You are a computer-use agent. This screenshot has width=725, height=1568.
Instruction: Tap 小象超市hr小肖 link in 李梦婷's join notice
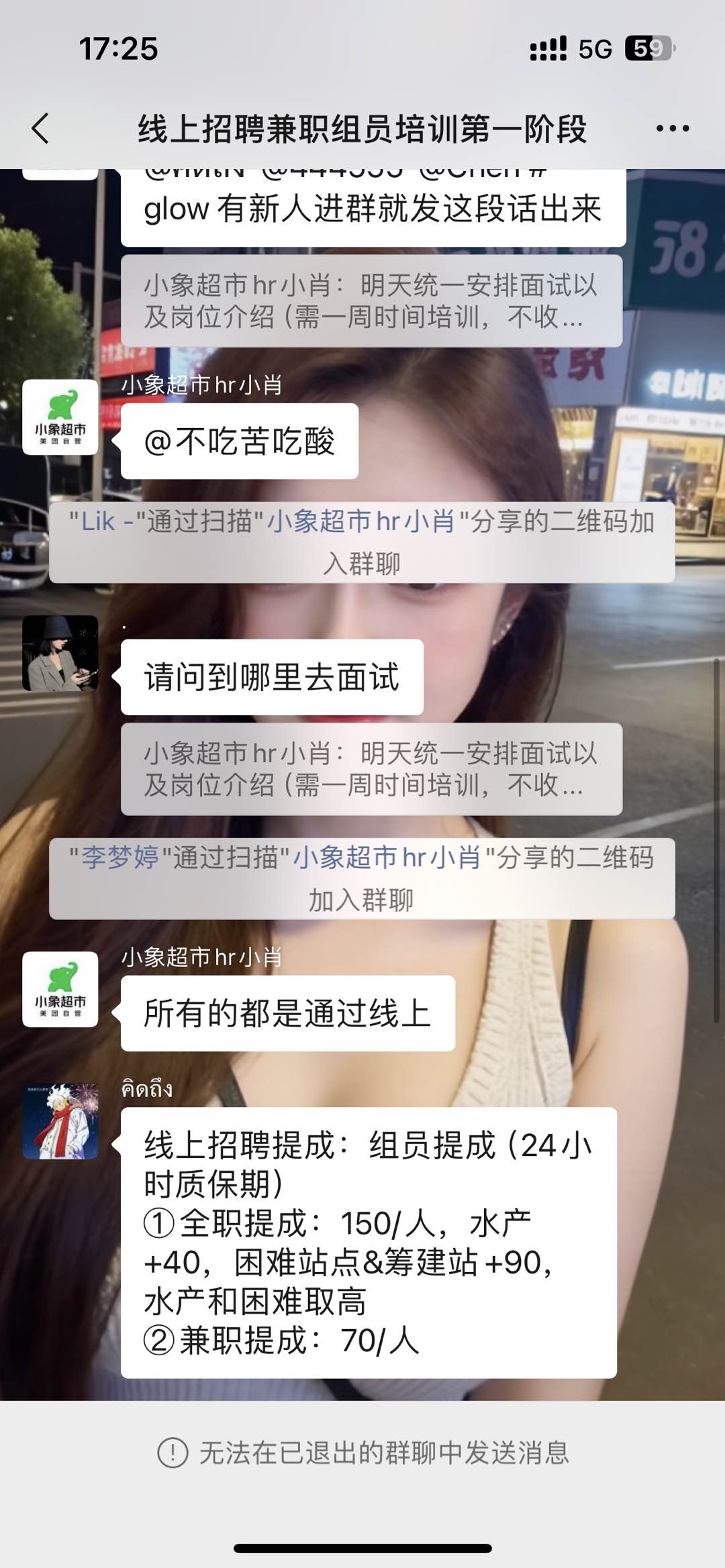tap(387, 857)
